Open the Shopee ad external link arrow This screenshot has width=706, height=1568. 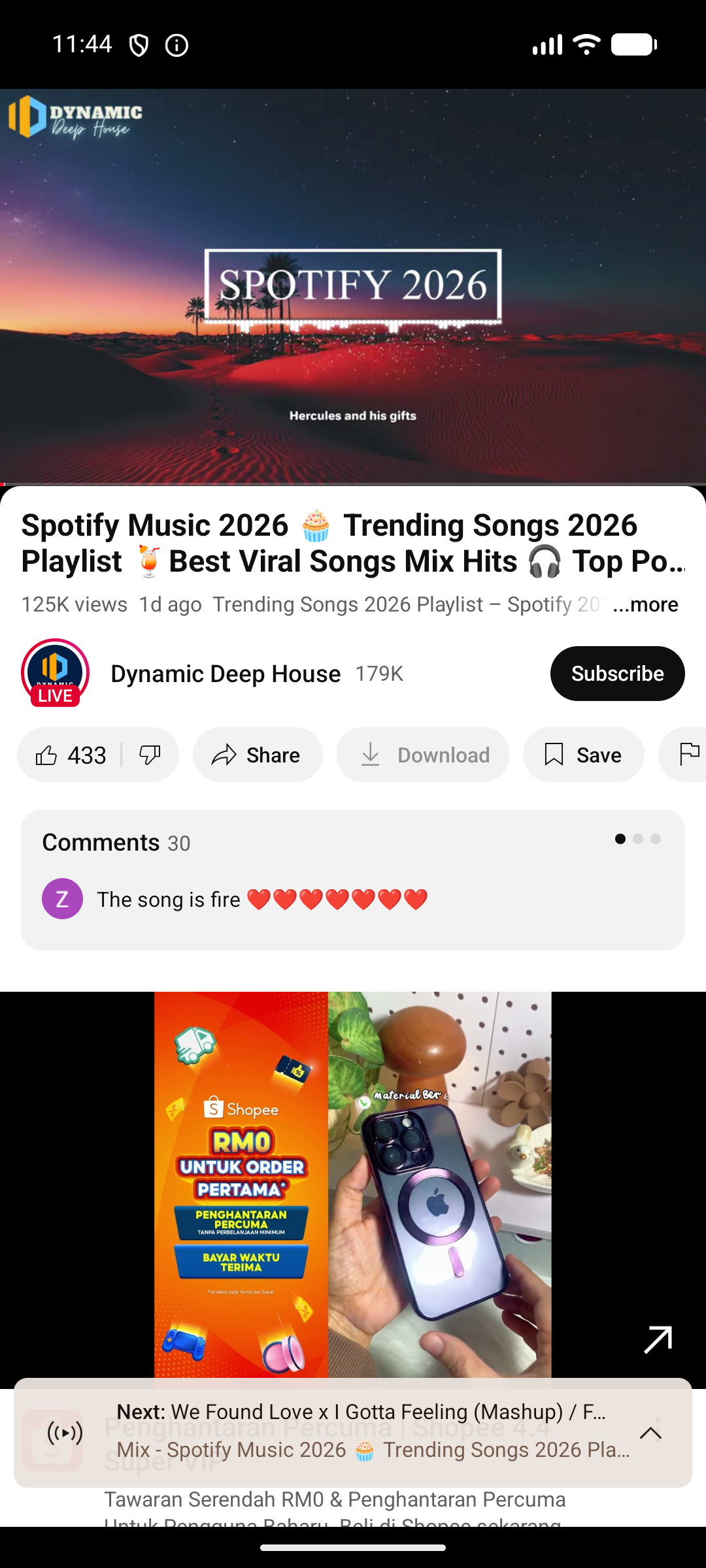click(658, 1339)
